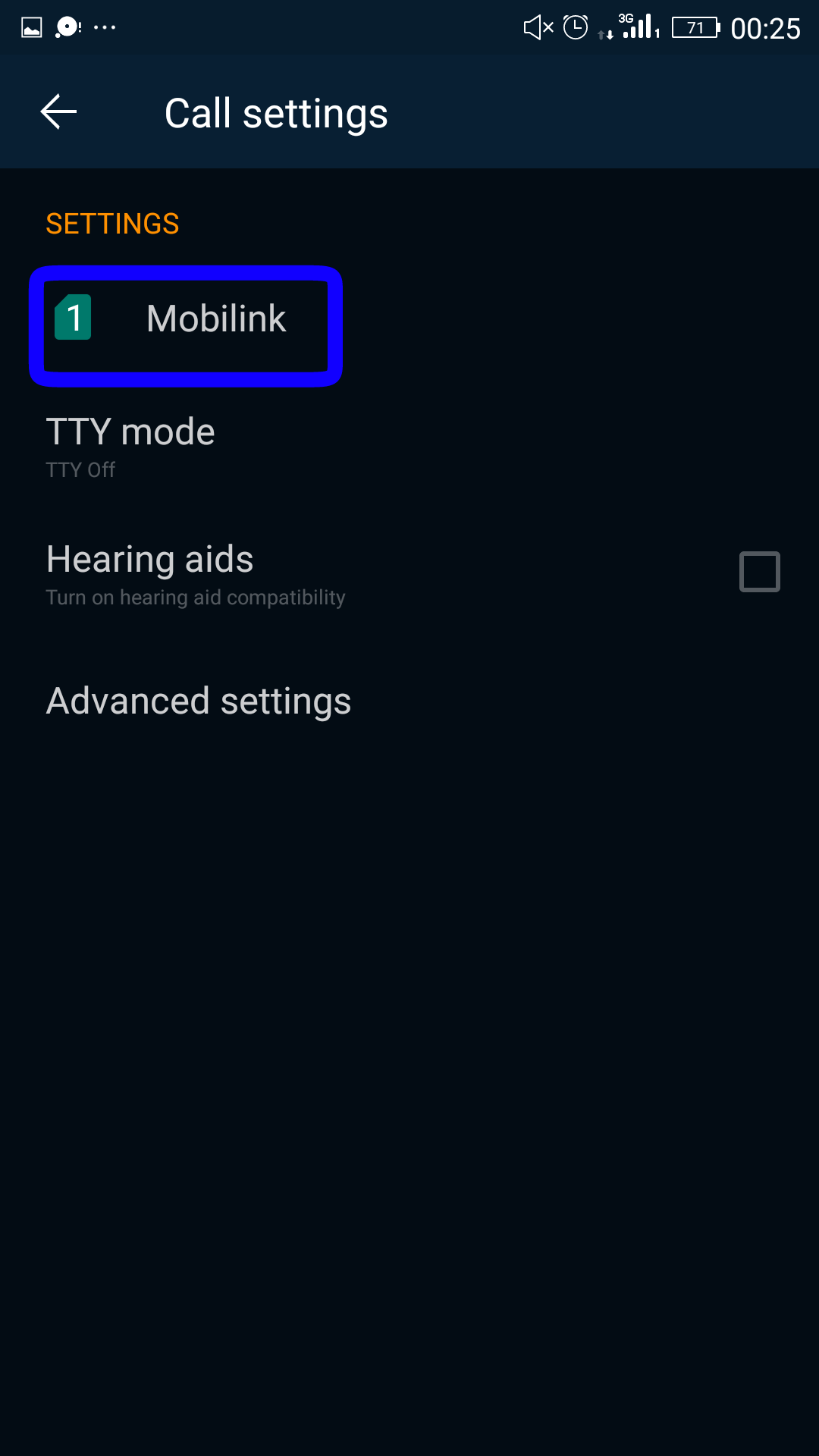The height and width of the screenshot is (1456, 819).
Task: Enable the Hearing aids checkbox
Action: coord(759,571)
